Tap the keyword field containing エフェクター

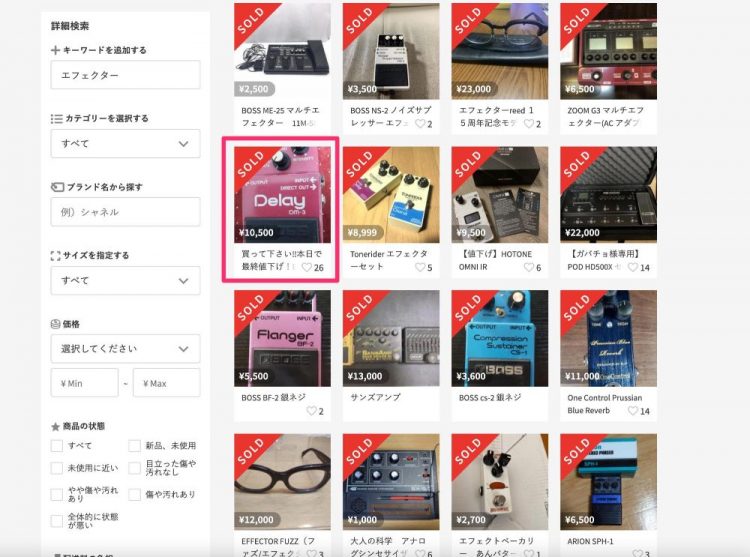point(125,75)
